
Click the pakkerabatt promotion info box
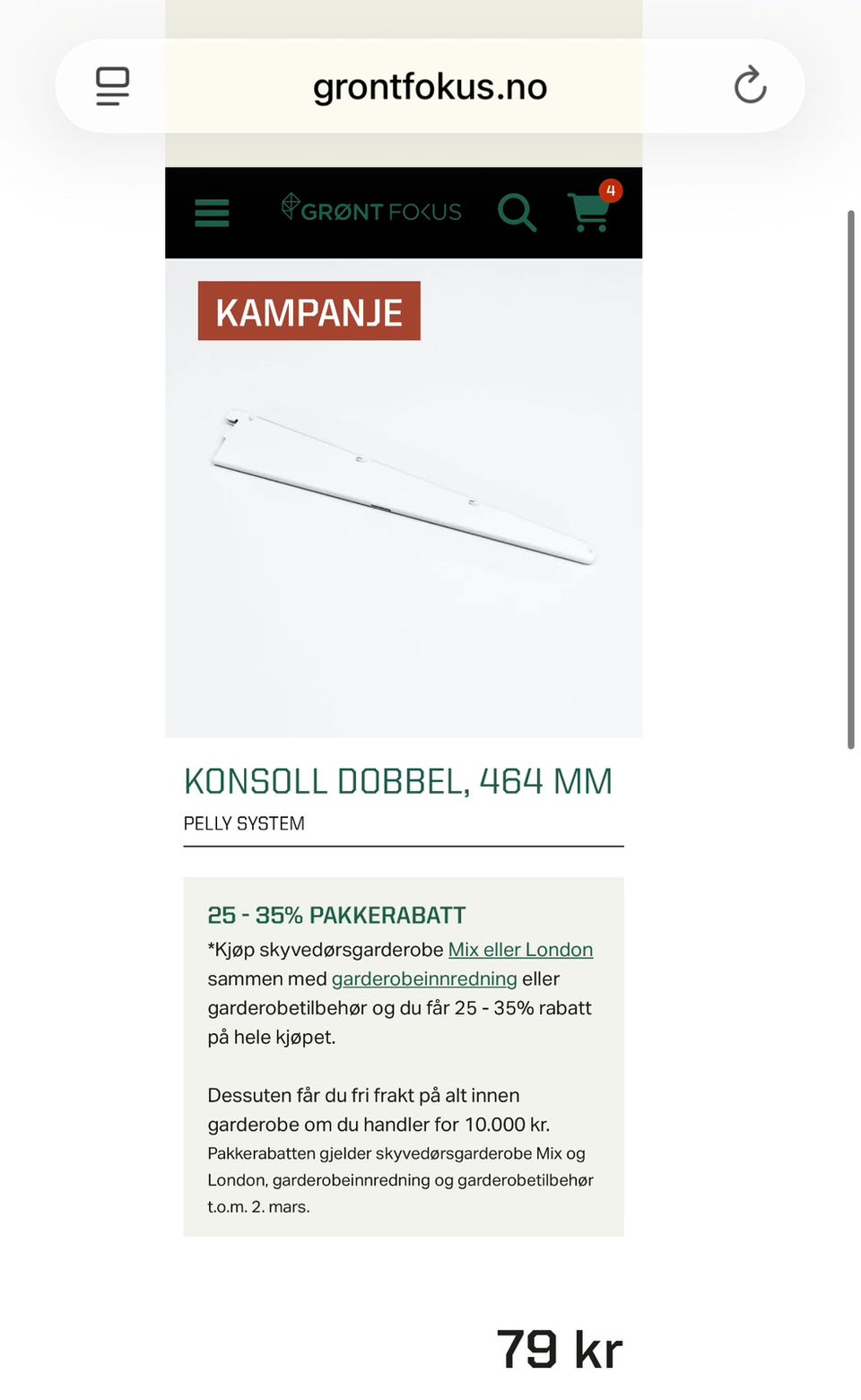click(x=403, y=1058)
